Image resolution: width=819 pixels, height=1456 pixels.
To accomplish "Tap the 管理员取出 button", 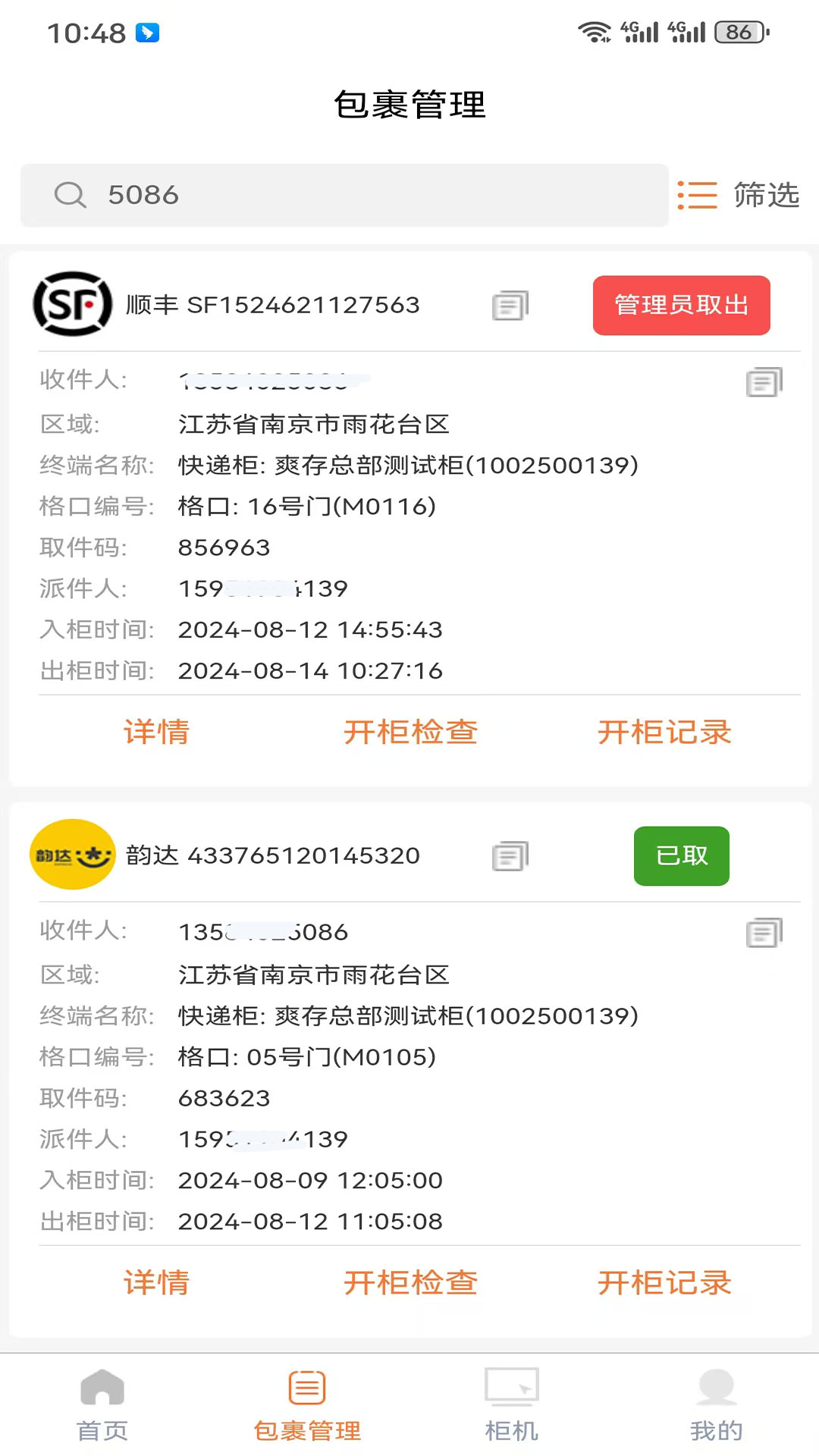I will 681,306.
